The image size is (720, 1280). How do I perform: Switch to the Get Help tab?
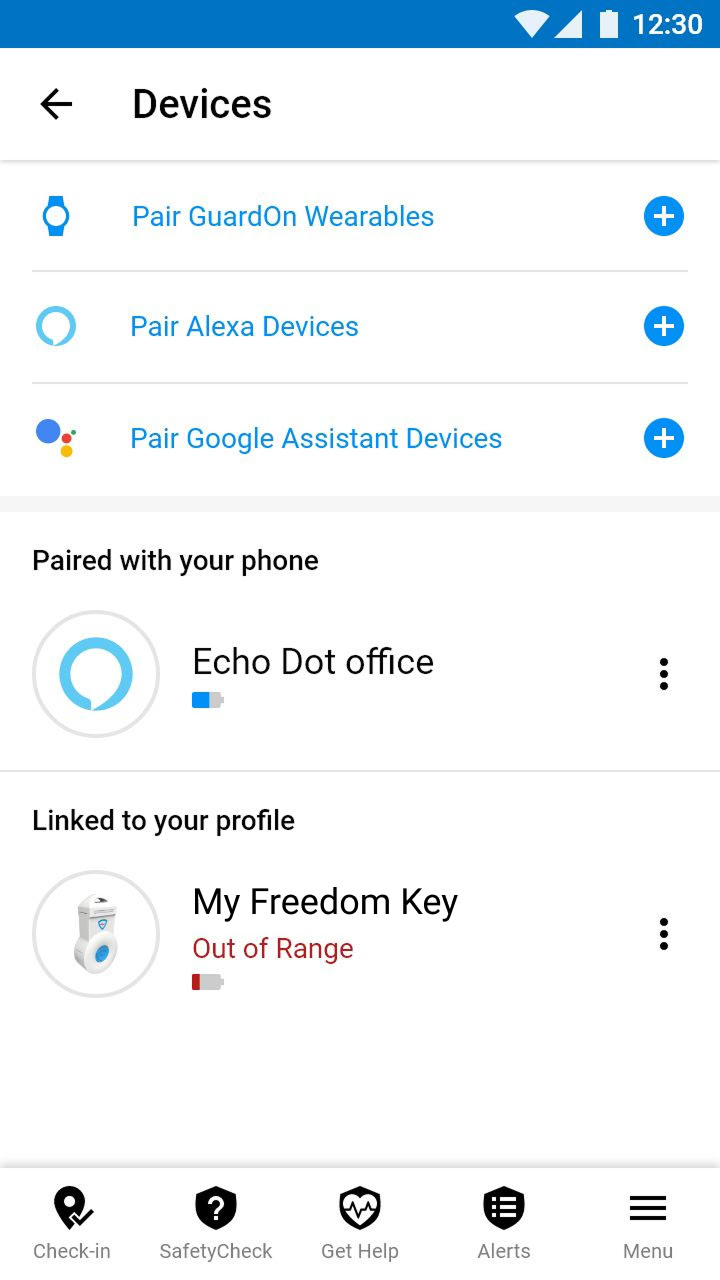point(360,1224)
